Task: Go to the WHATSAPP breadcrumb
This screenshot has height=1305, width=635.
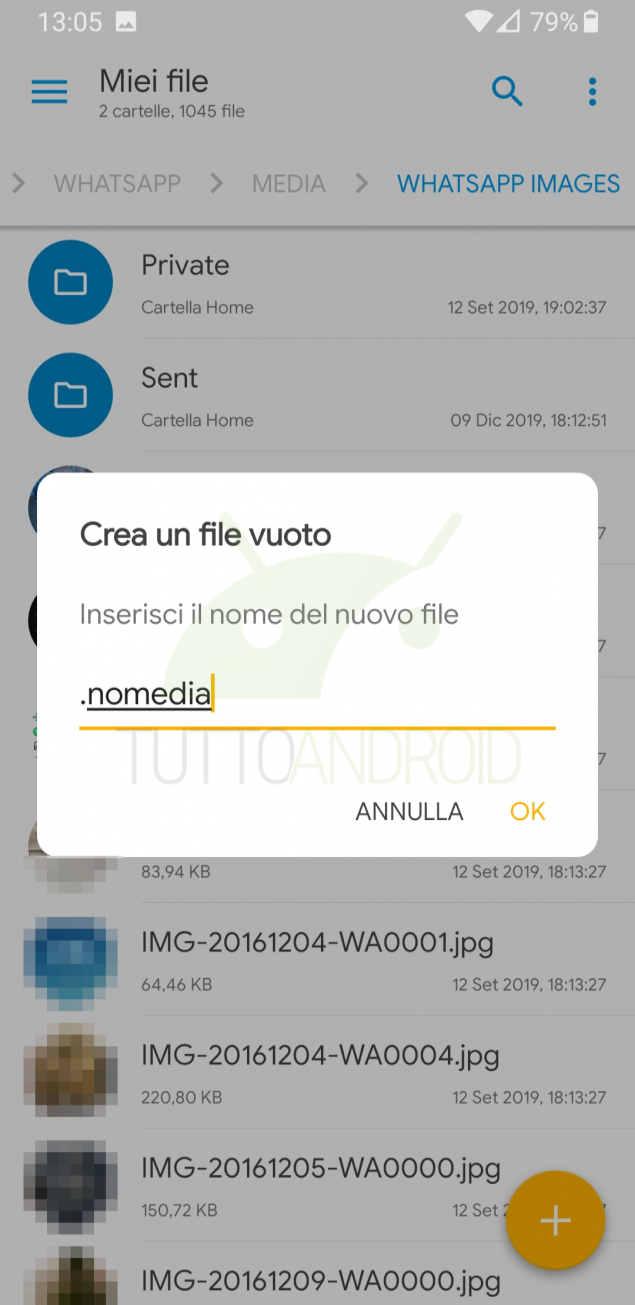Action: (x=117, y=184)
